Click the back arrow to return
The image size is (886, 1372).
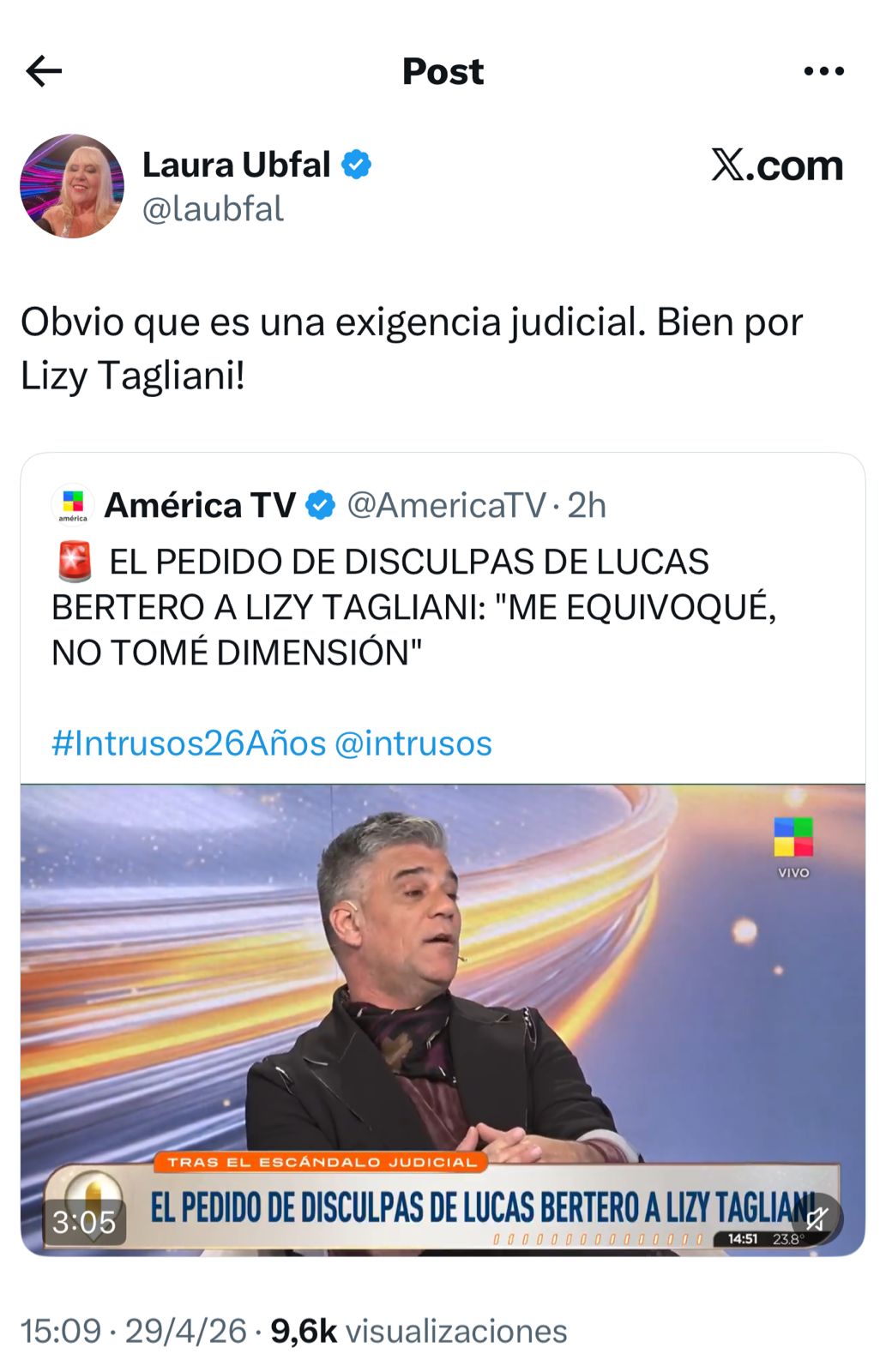[43, 72]
